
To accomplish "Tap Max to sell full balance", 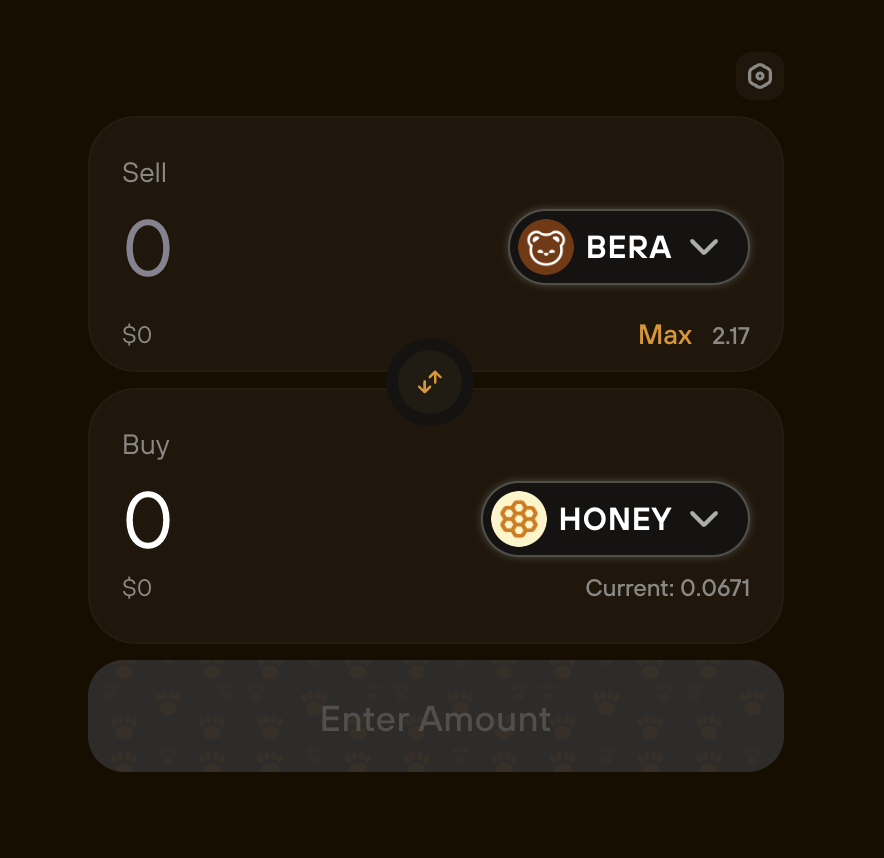I will [x=665, y=335].
